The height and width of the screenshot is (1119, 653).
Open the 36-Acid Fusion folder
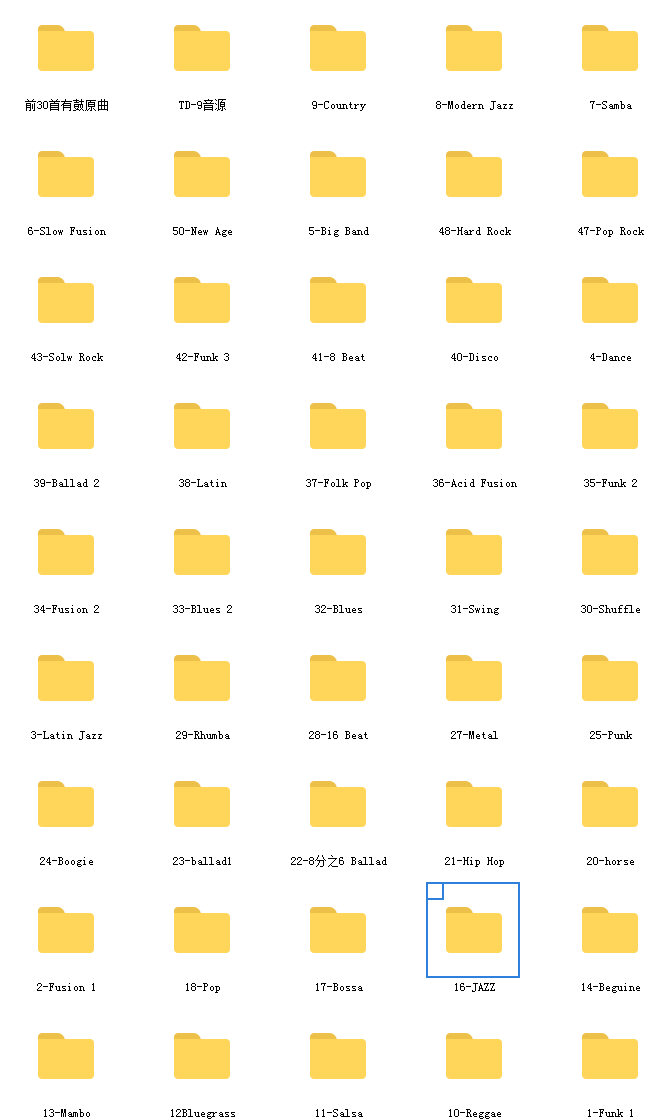474,426
